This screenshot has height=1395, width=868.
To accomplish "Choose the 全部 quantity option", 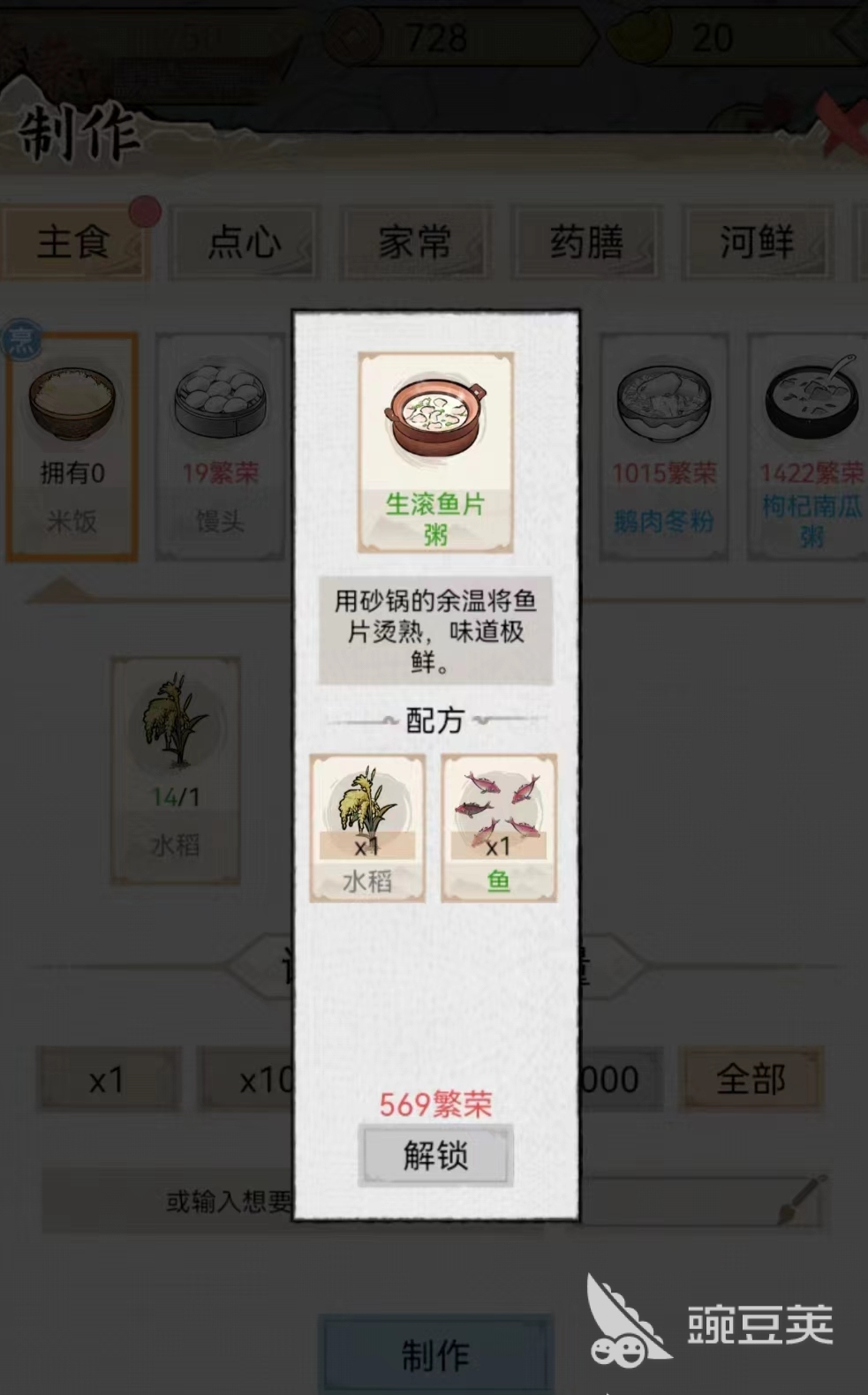I will point(751,1080).
